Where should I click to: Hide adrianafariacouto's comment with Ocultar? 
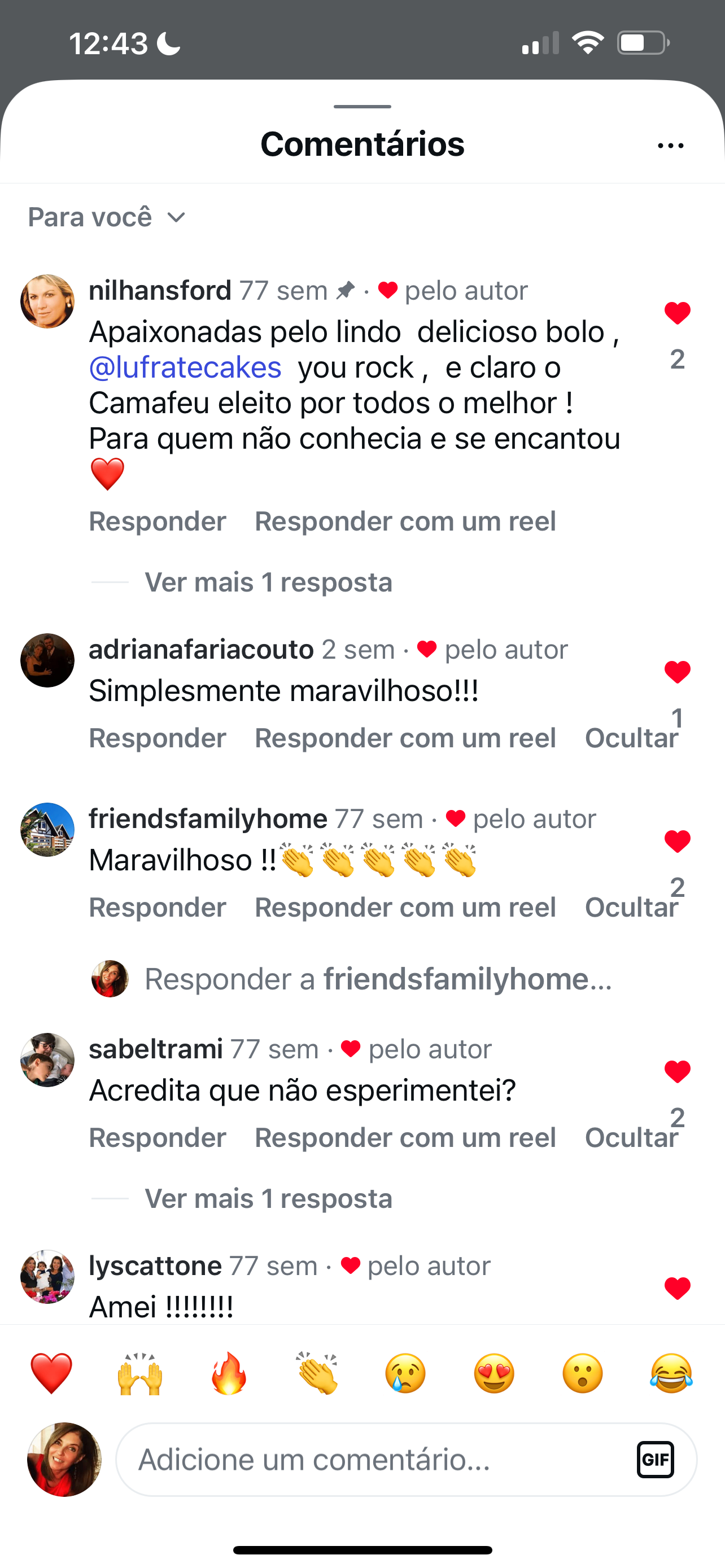point(631,738)
